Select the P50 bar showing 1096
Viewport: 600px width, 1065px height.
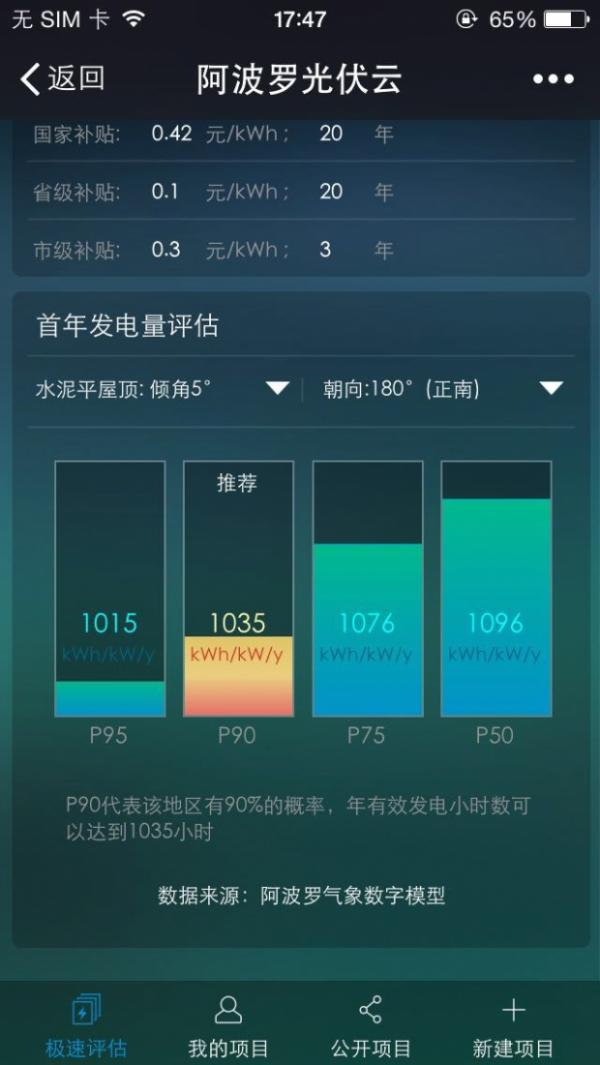496,589
